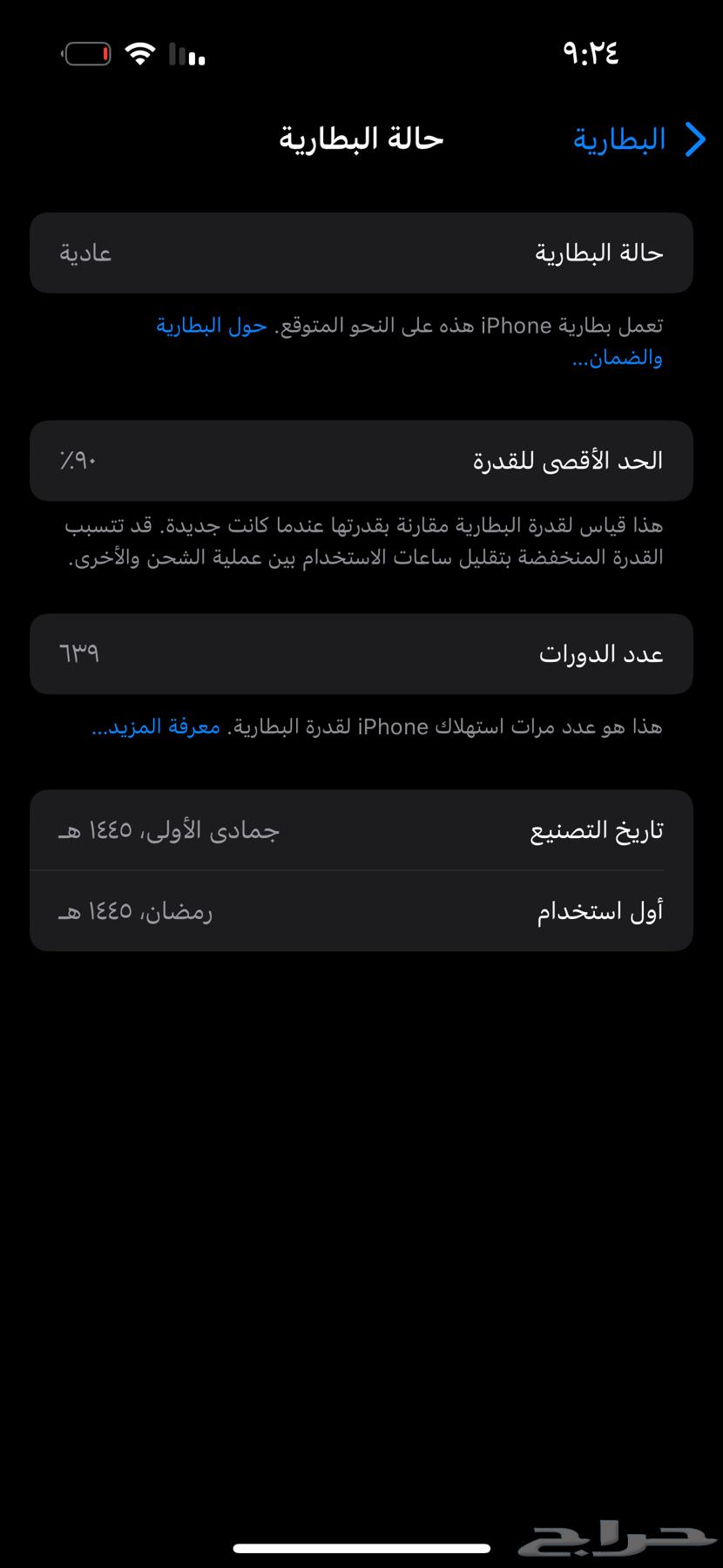Select the عدد الدورات row showing ٦٣٩
The image size is (723, 1568).
click(x=361, y=653)
